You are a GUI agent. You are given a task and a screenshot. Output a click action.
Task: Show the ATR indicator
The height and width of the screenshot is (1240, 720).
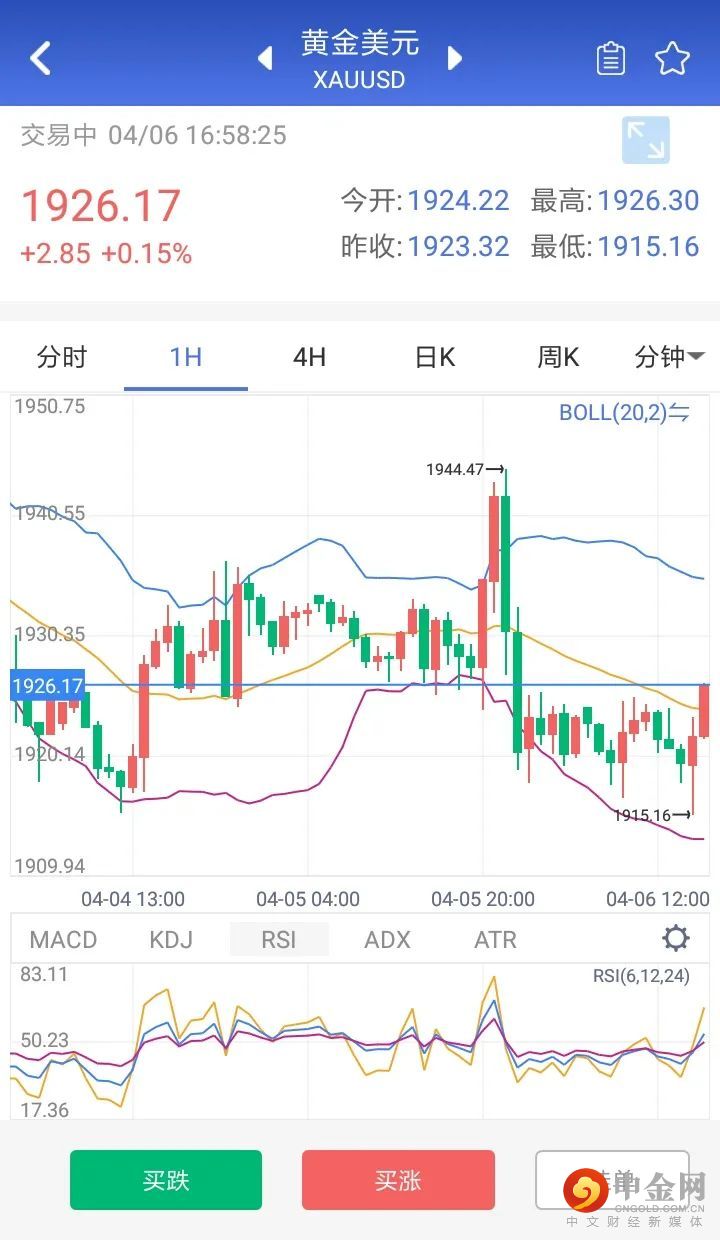pos(495,940)
